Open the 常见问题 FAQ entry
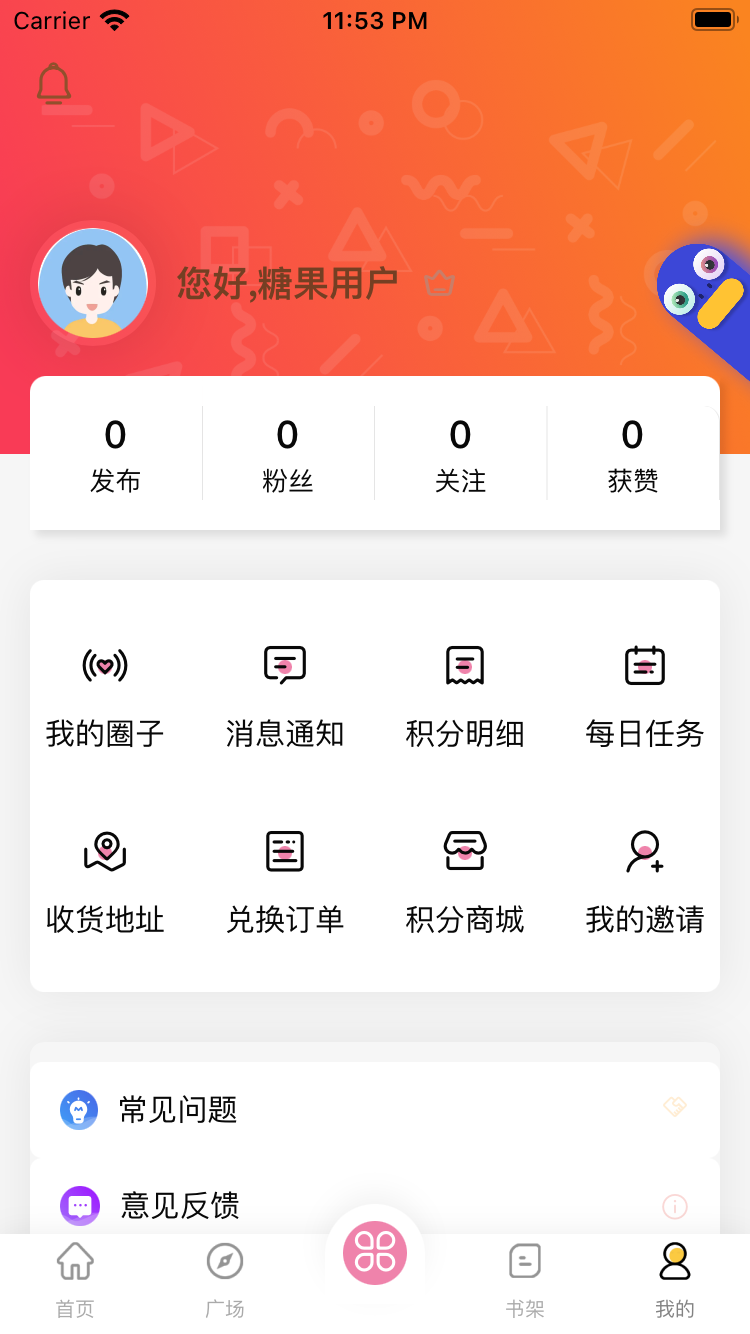The height and width of the screenshot is (1334, 750). point(177,1110)
